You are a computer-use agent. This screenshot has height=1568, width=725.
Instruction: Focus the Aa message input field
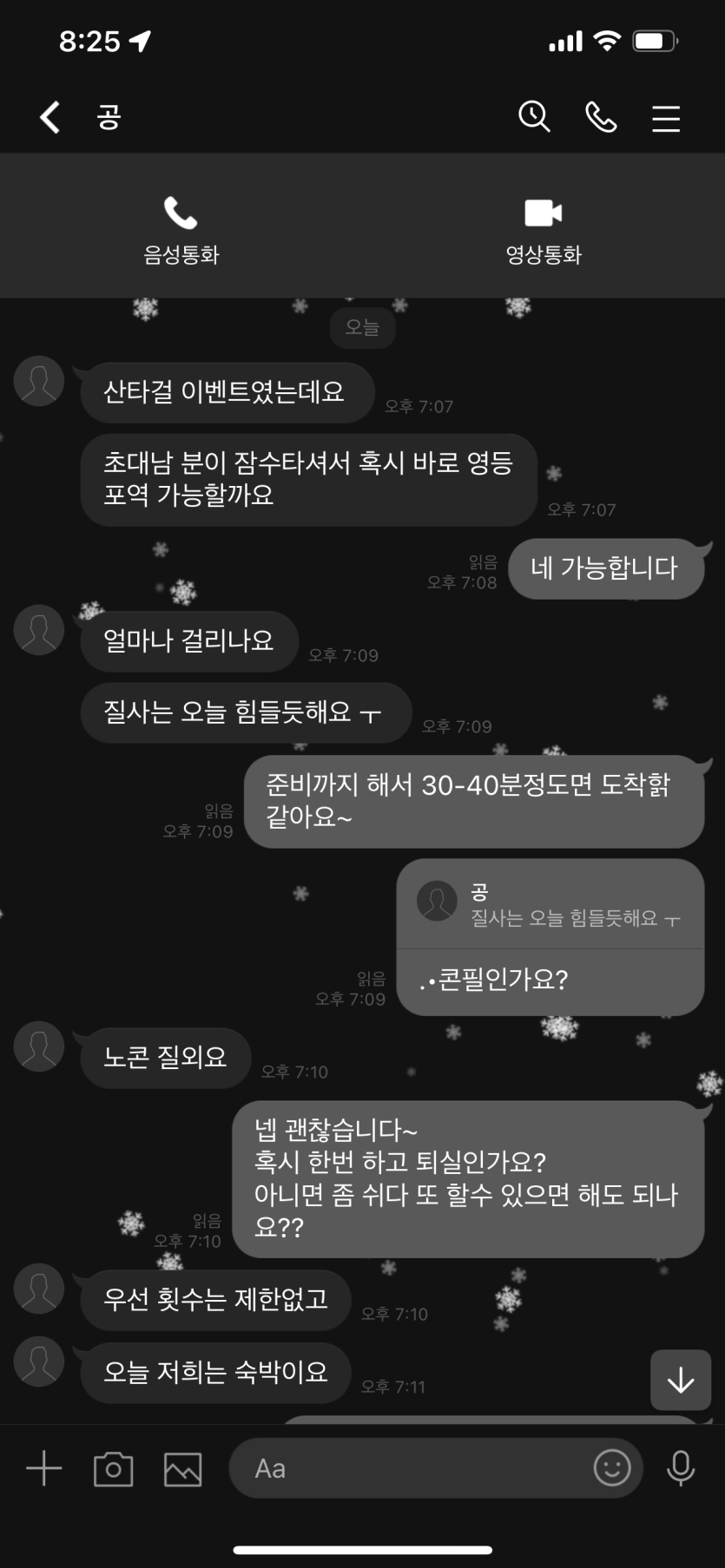408,1468
